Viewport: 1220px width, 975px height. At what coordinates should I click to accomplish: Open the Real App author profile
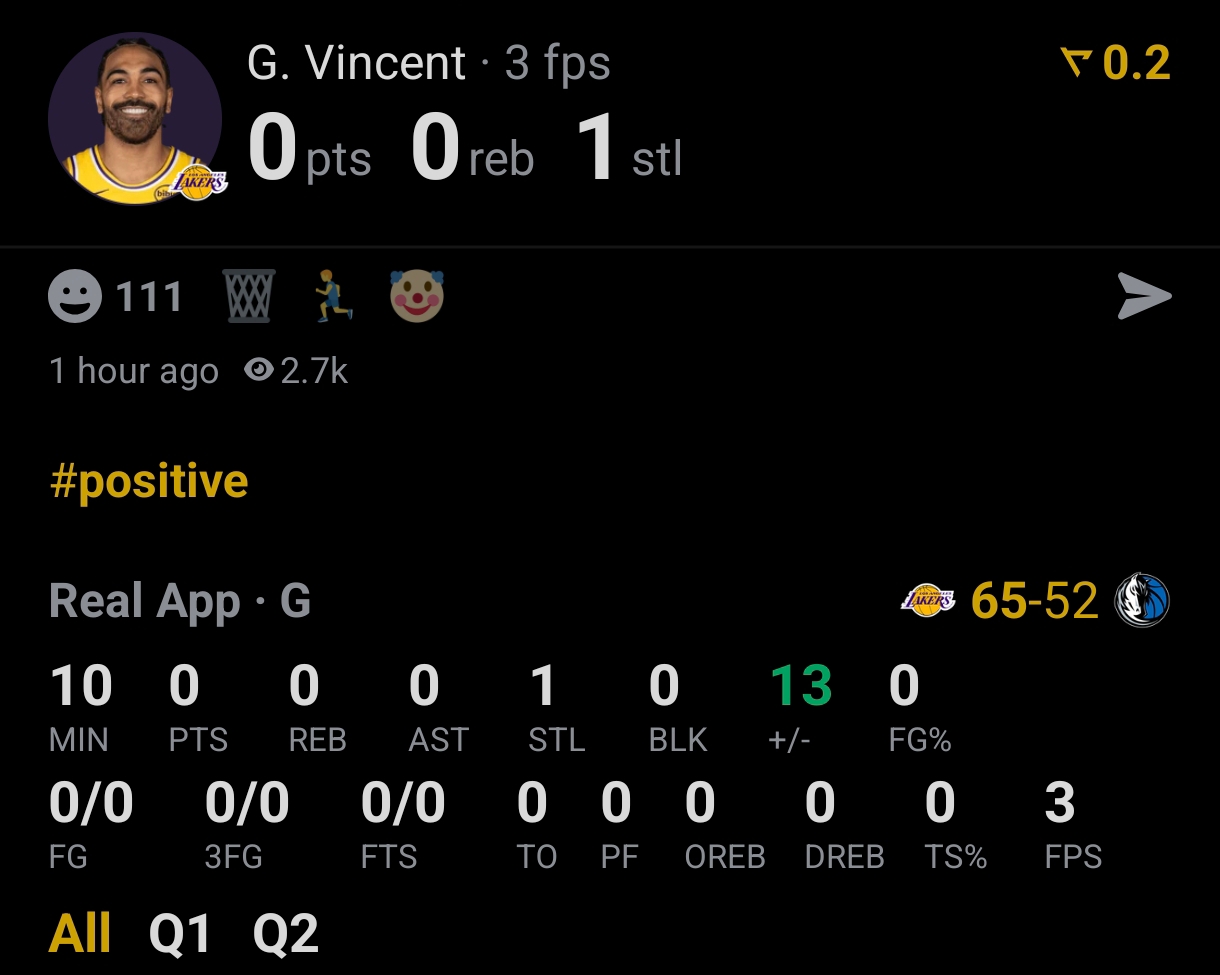coord(145,601)
